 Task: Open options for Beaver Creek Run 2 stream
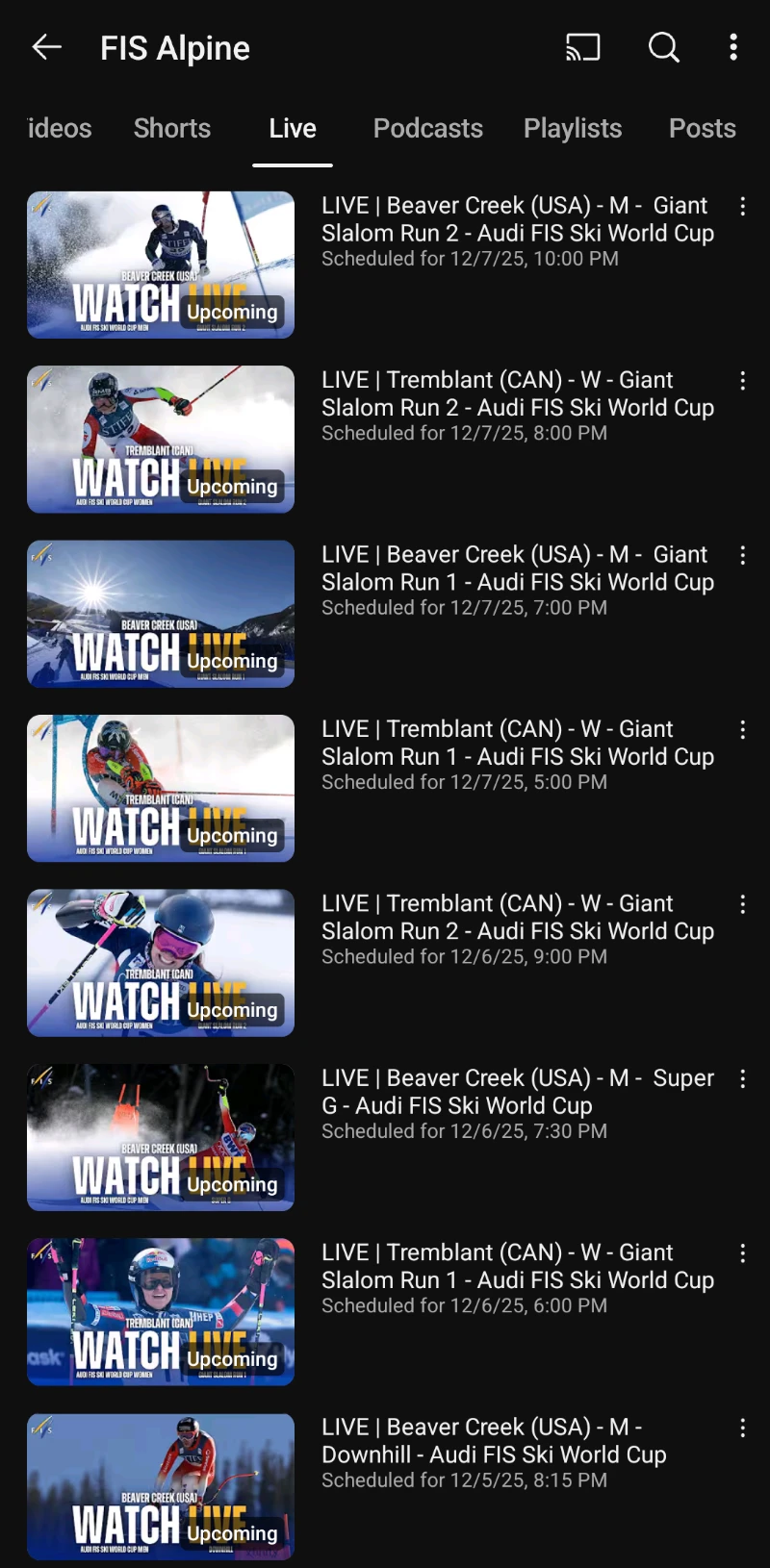[742, 207]
